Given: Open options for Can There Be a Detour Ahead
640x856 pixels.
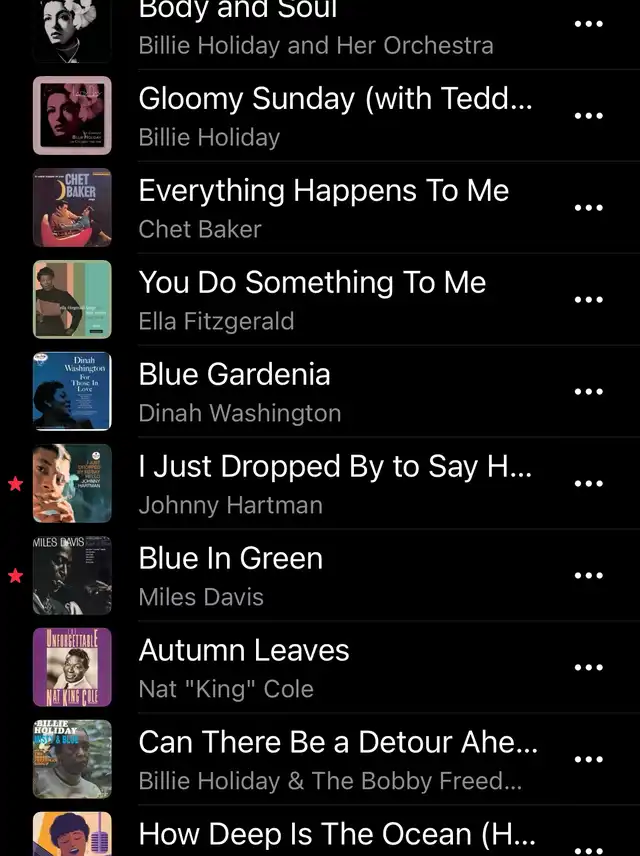Looking at the screenshot, I should [x=589, y=760].
